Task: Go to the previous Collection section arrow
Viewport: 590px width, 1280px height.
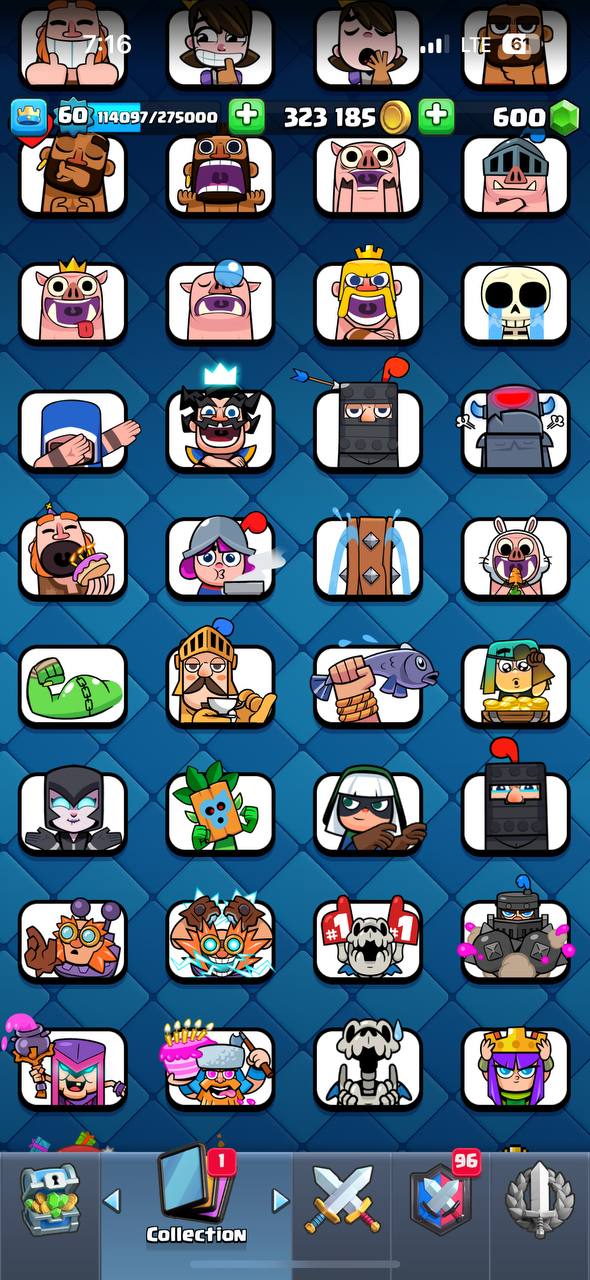Action: (x=112, y=1200)
